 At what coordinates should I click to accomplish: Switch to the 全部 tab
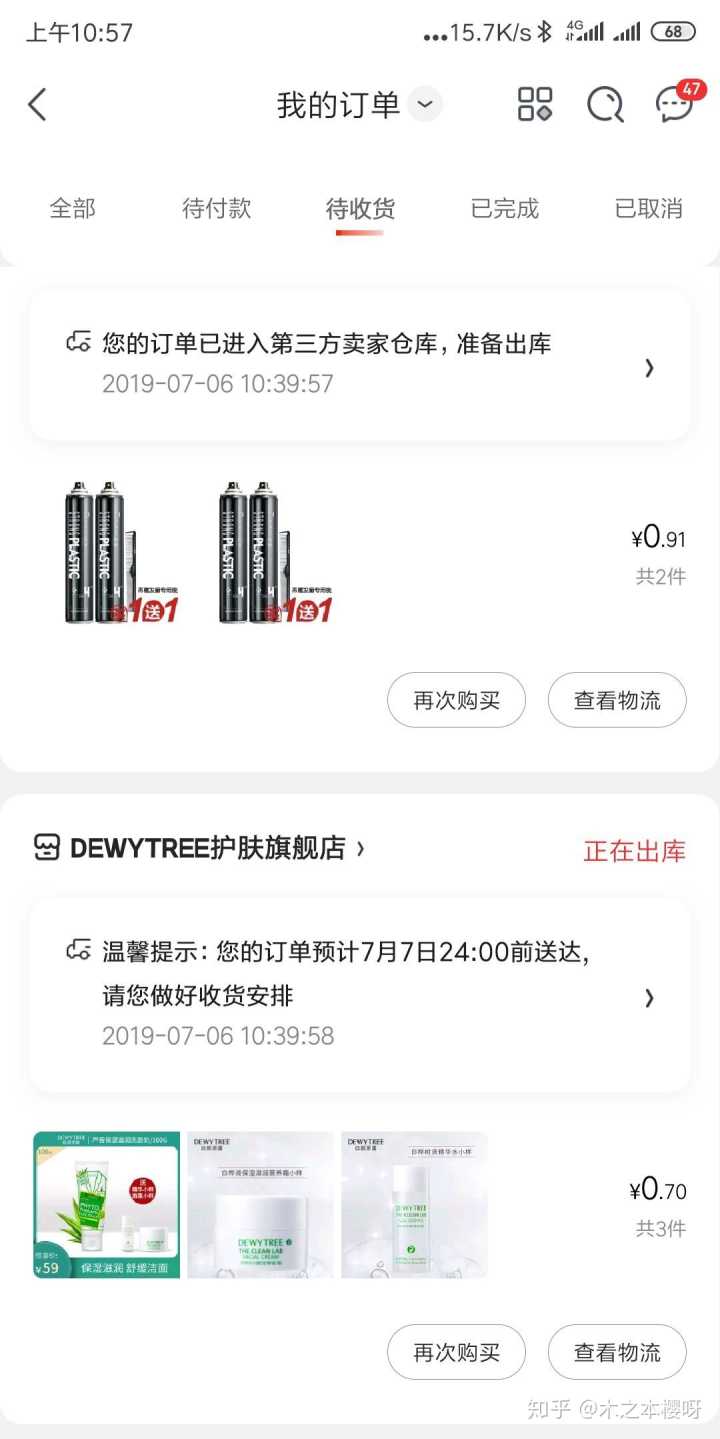[73, 209]
